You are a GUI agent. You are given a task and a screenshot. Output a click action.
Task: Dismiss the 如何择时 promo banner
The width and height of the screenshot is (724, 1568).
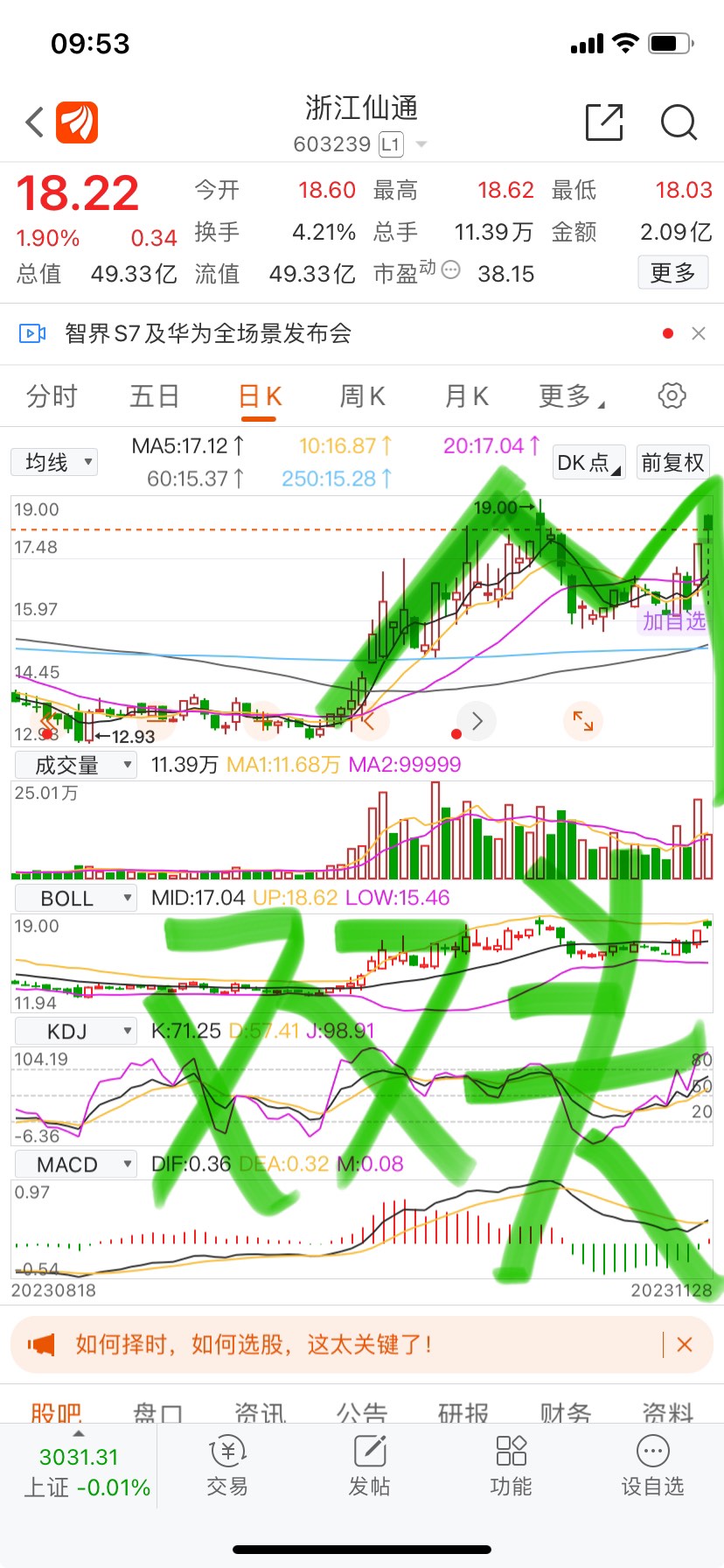pos(685,1344)
